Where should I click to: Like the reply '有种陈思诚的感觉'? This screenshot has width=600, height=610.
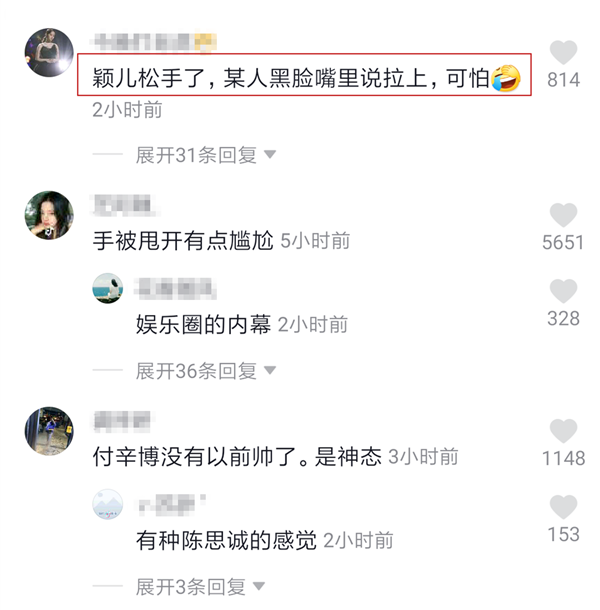564,507
